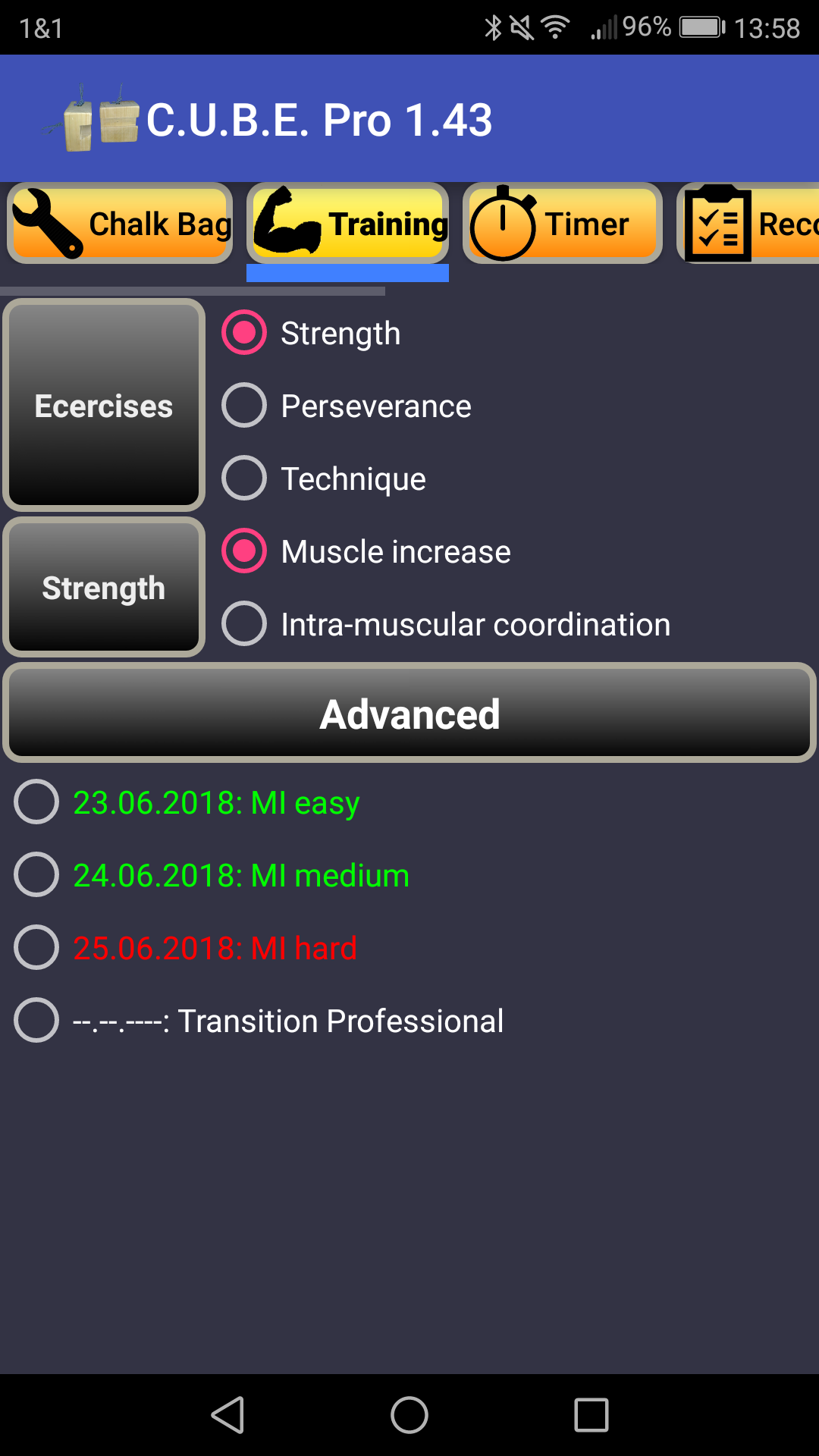Tap the Strength button on the left
This screenshot has height=1456, width=819.
(104, 588)
